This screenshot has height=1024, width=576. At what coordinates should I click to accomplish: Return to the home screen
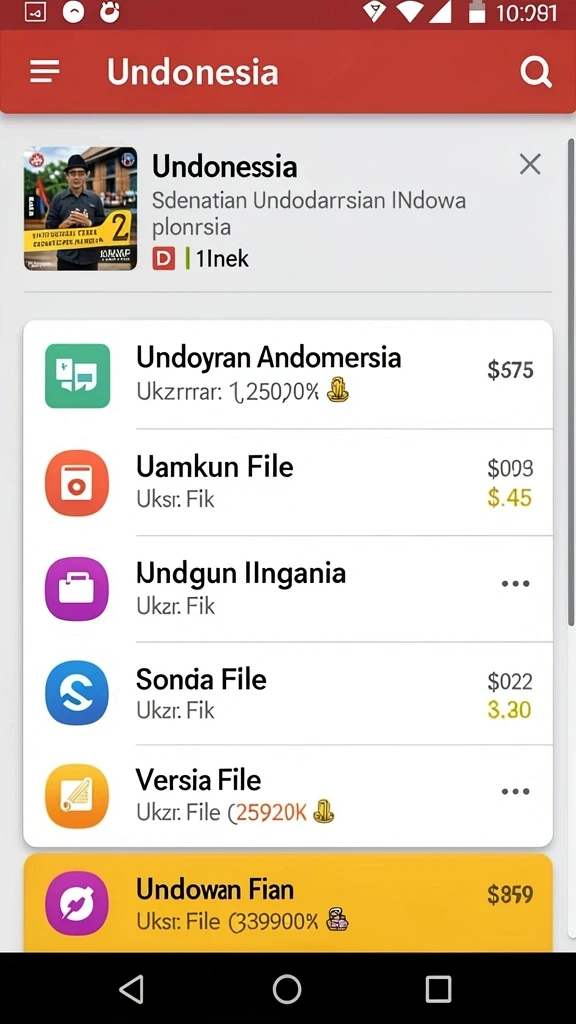[287, 989]
